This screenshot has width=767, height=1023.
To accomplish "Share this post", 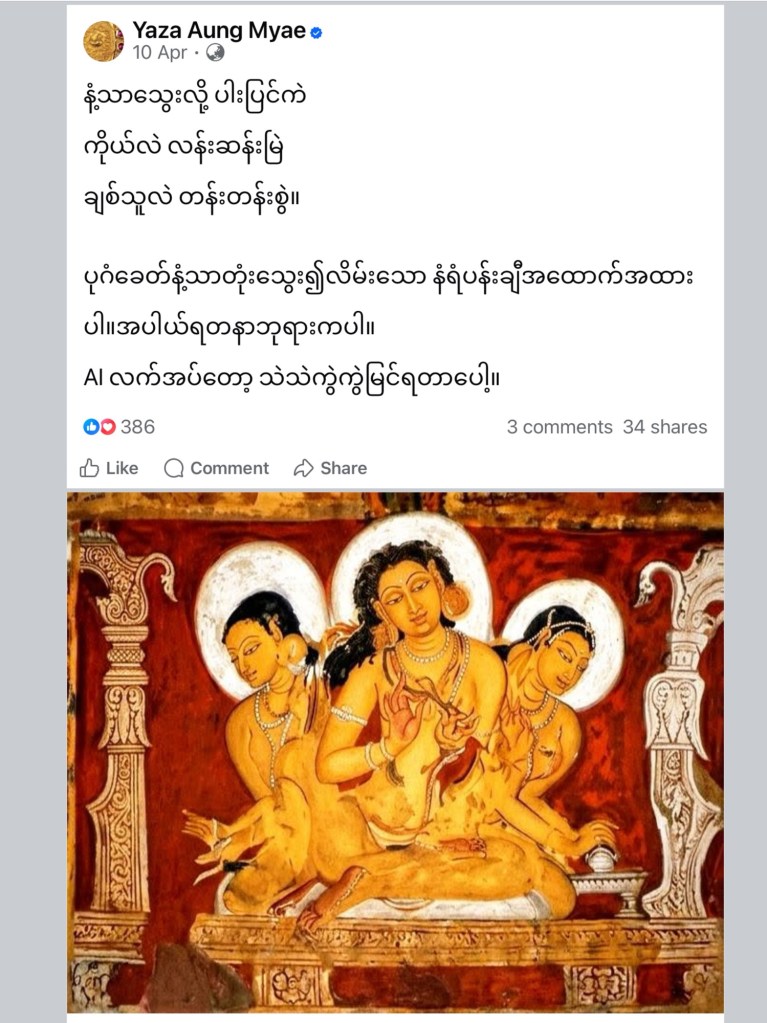I will point(330,468).
